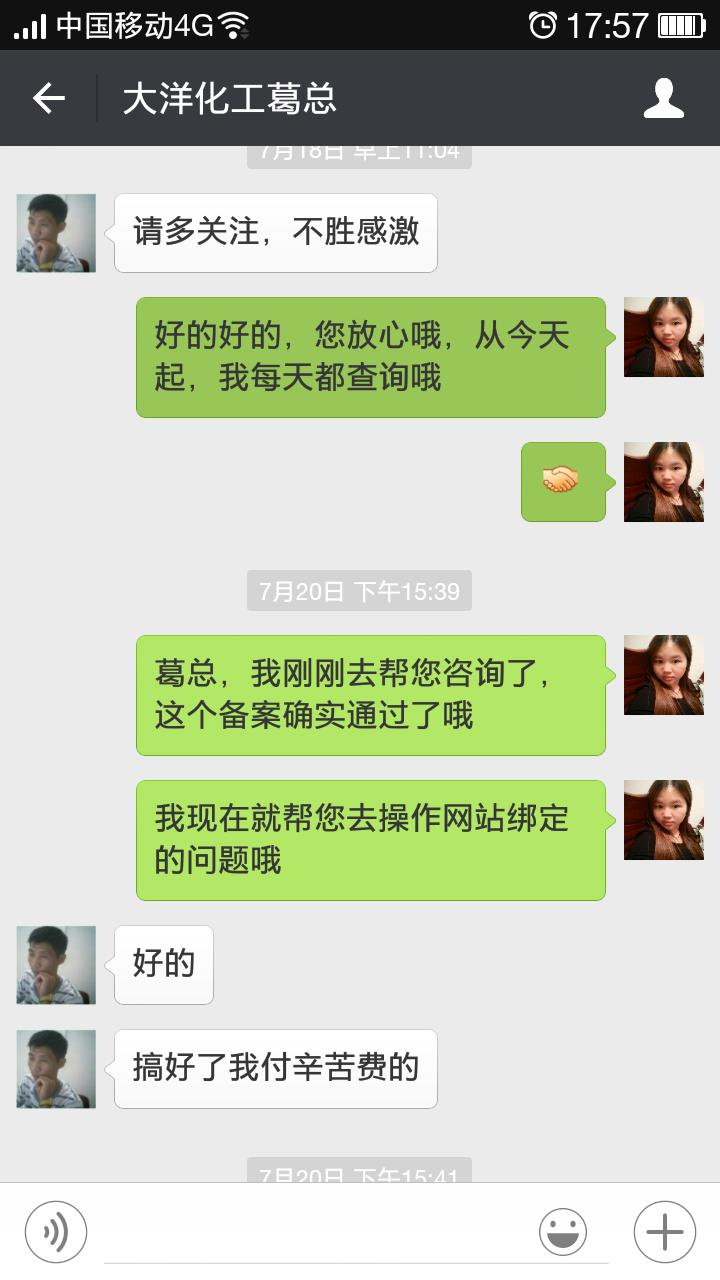Open the emoji sticker picker
The image size is (720, 1280).
pyautogui.click(x=563, y=1232)
